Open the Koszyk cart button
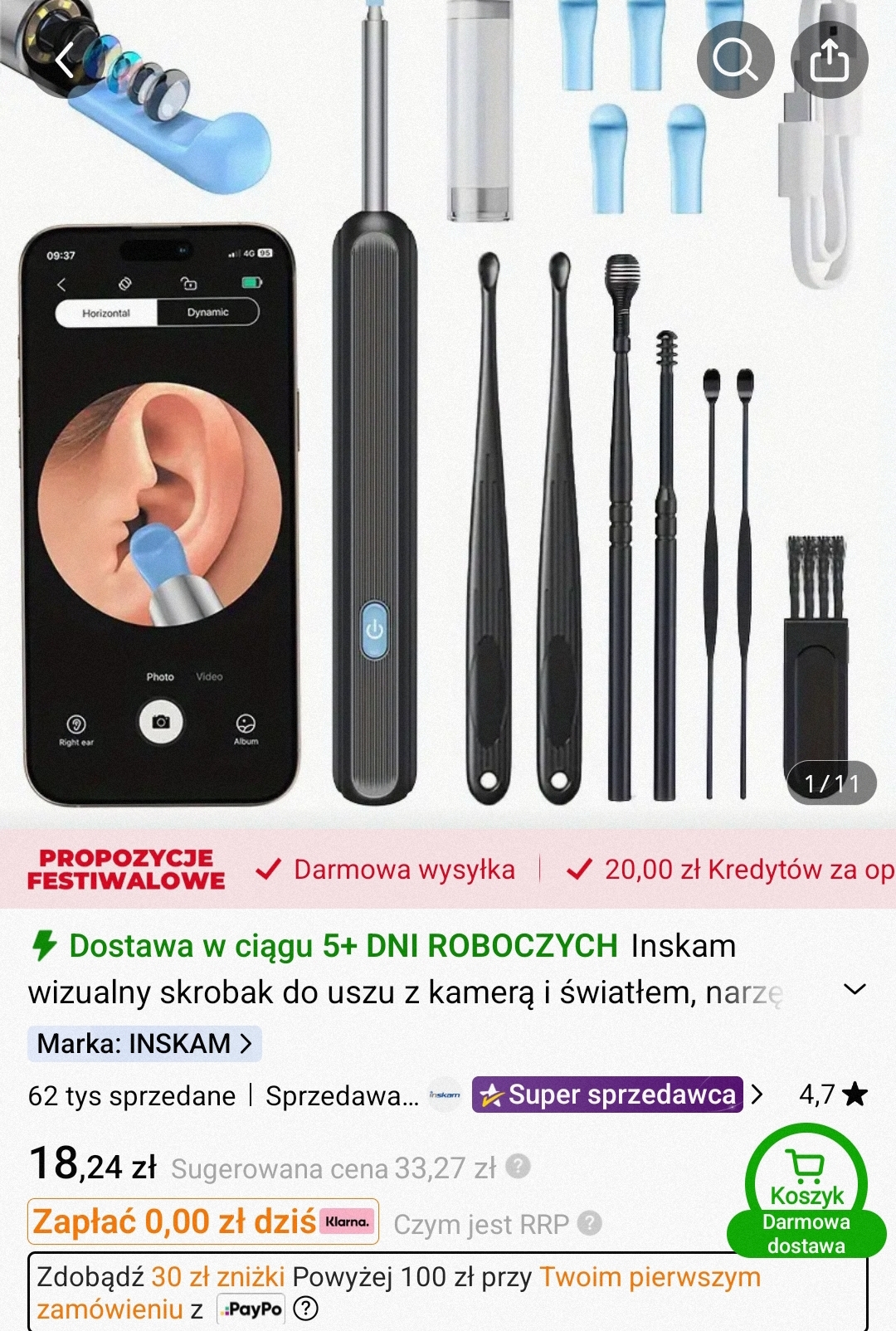The image size is (896, 1331). (806, 1180)
